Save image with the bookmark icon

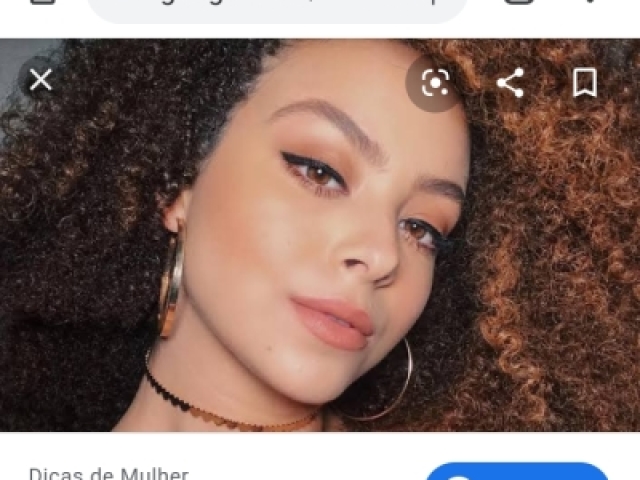coord(585,83)
